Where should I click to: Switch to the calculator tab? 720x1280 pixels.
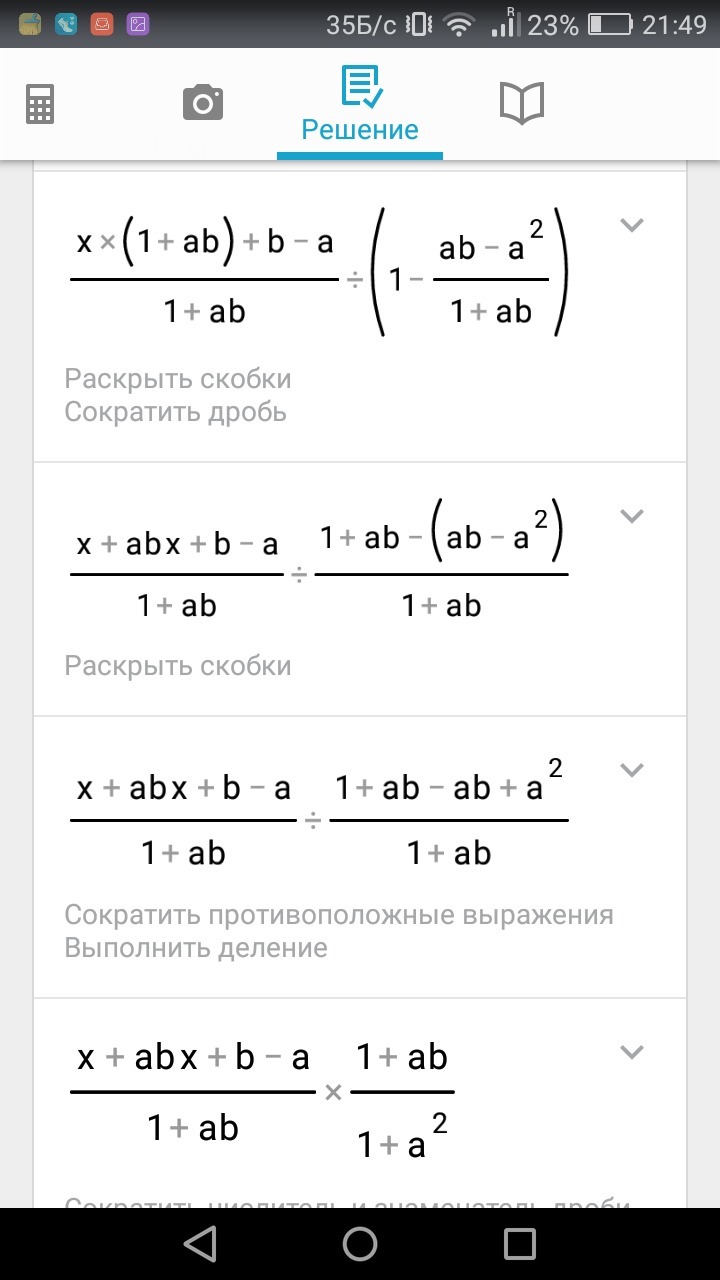point(40,103)
